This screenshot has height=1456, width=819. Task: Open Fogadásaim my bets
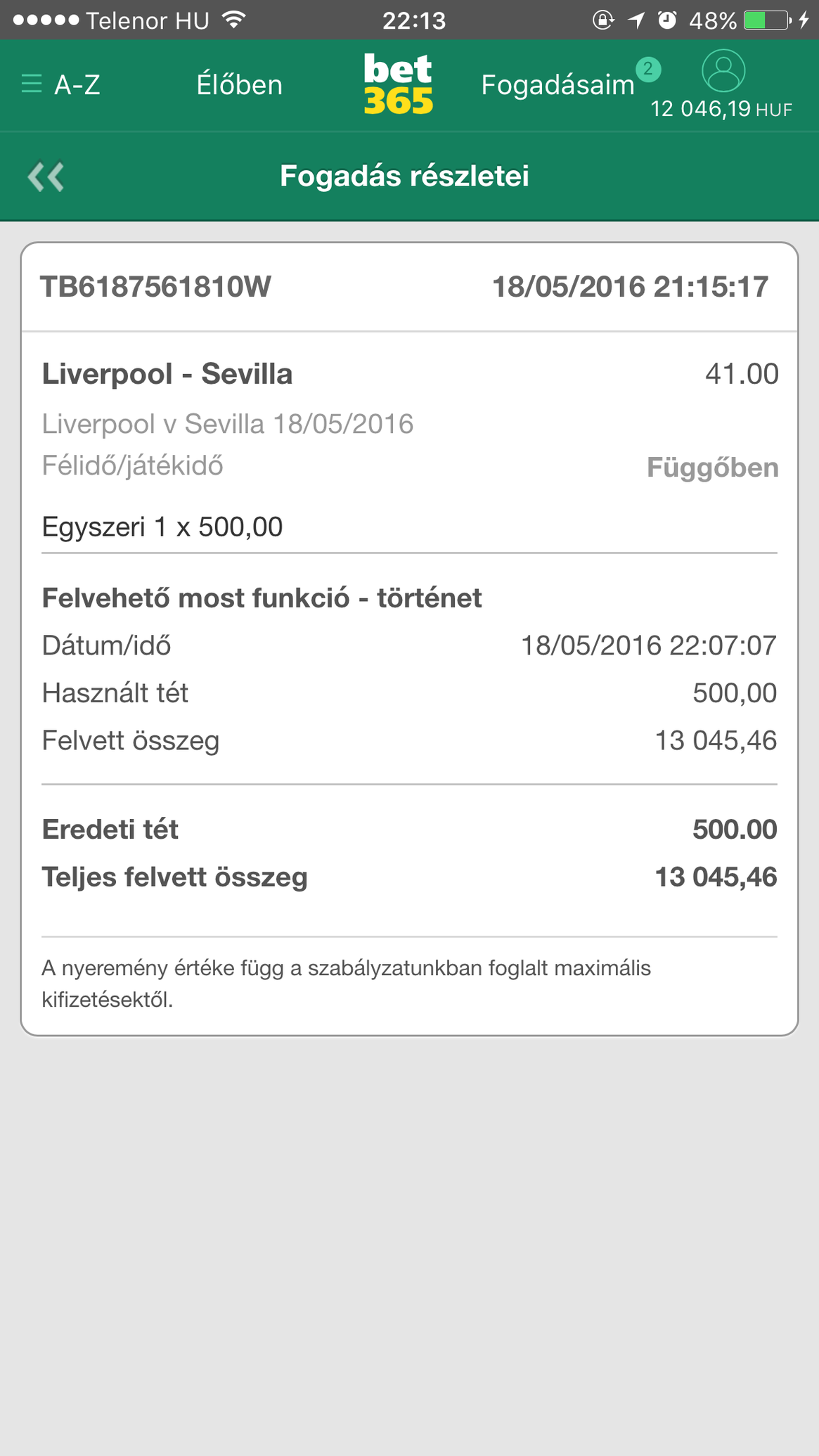(x=558, y=85)
